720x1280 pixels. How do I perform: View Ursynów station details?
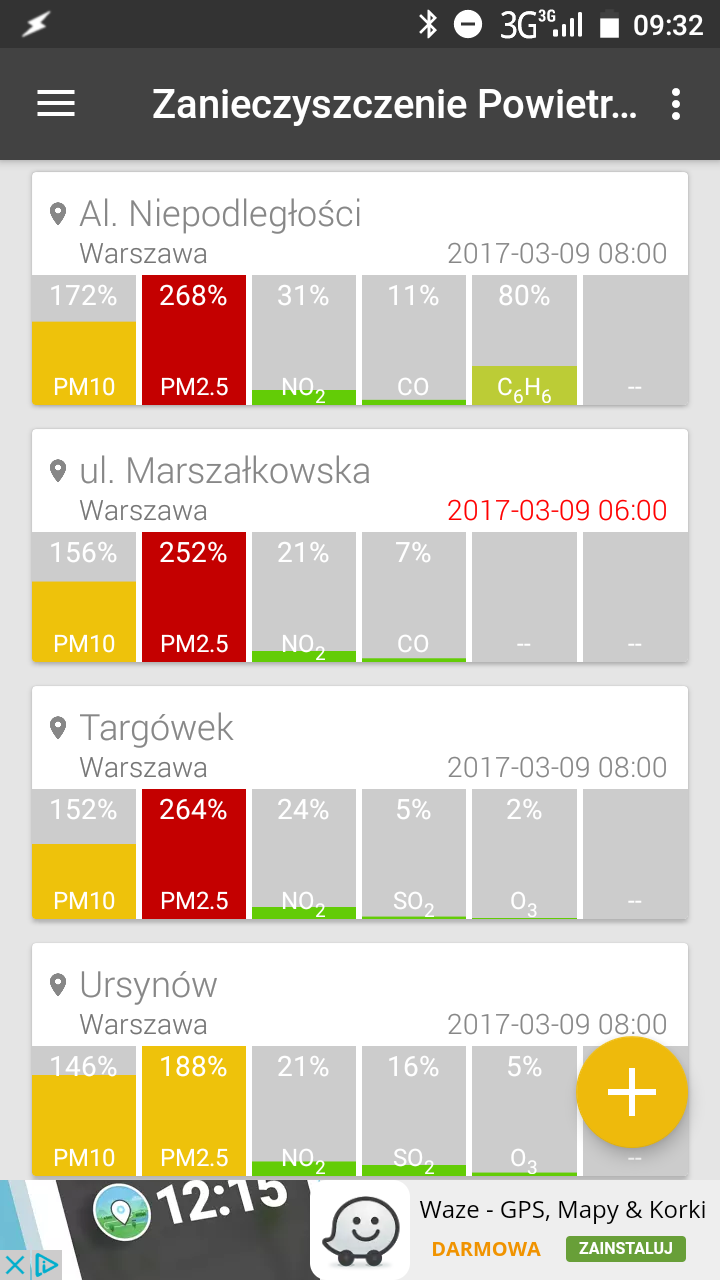tap(360, 1060)
